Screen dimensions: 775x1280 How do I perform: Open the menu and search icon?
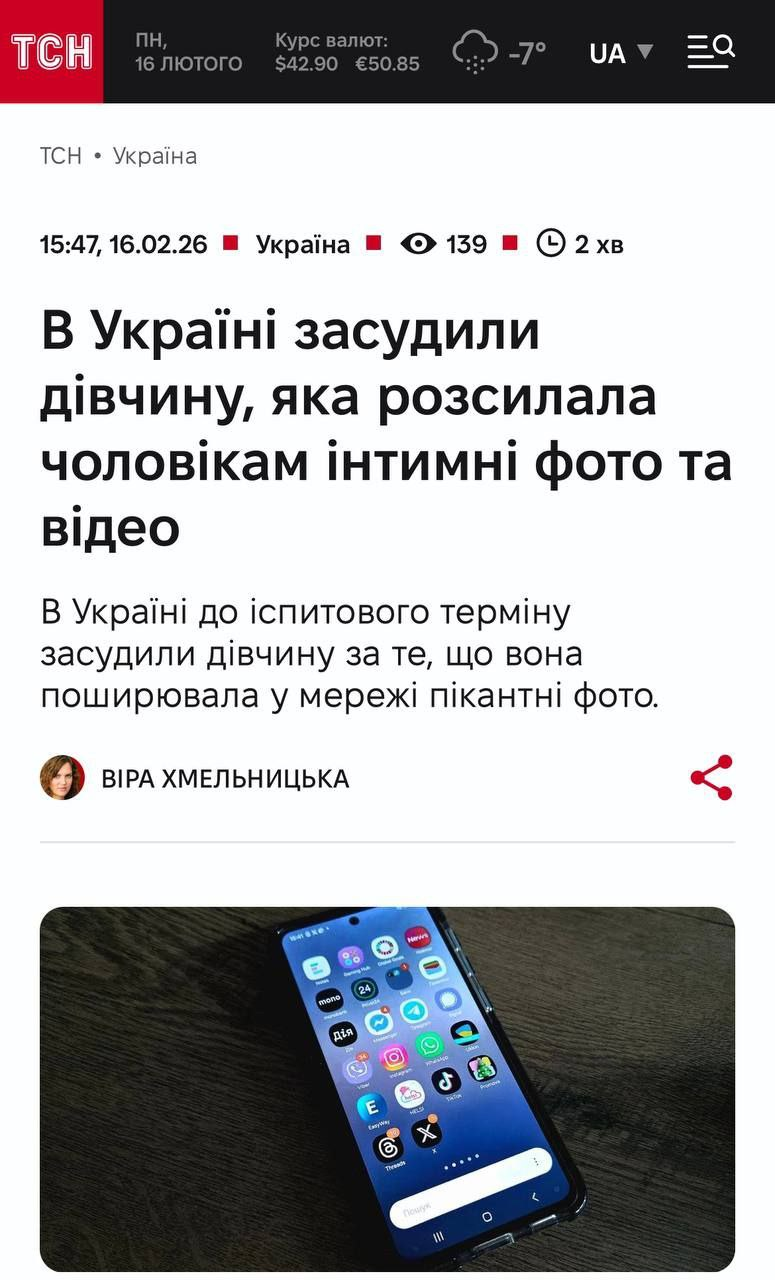pyautogui.click(x=711, y=51)
